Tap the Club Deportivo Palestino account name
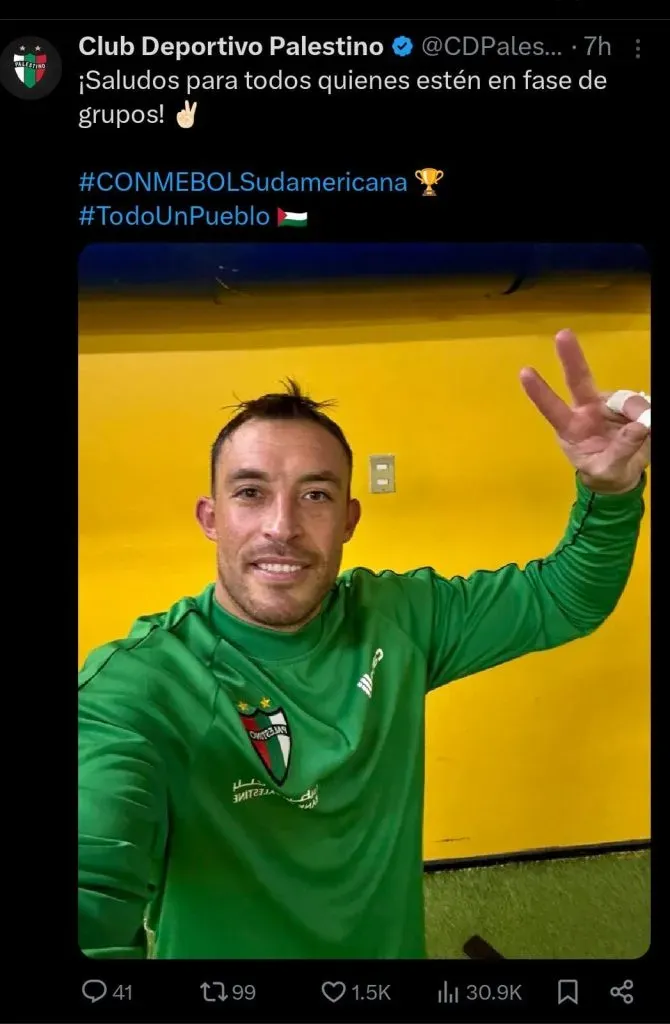 [230, 46]
